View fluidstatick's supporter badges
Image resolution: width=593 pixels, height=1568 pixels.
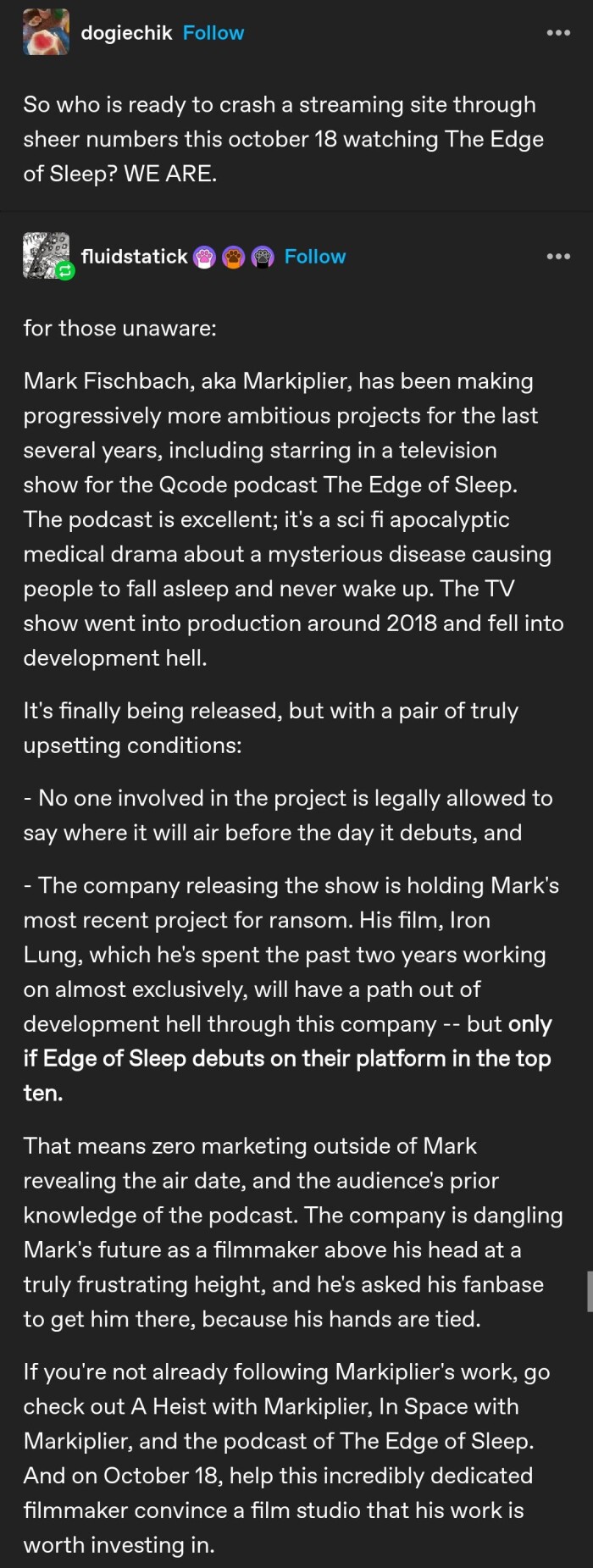(234, 257)
